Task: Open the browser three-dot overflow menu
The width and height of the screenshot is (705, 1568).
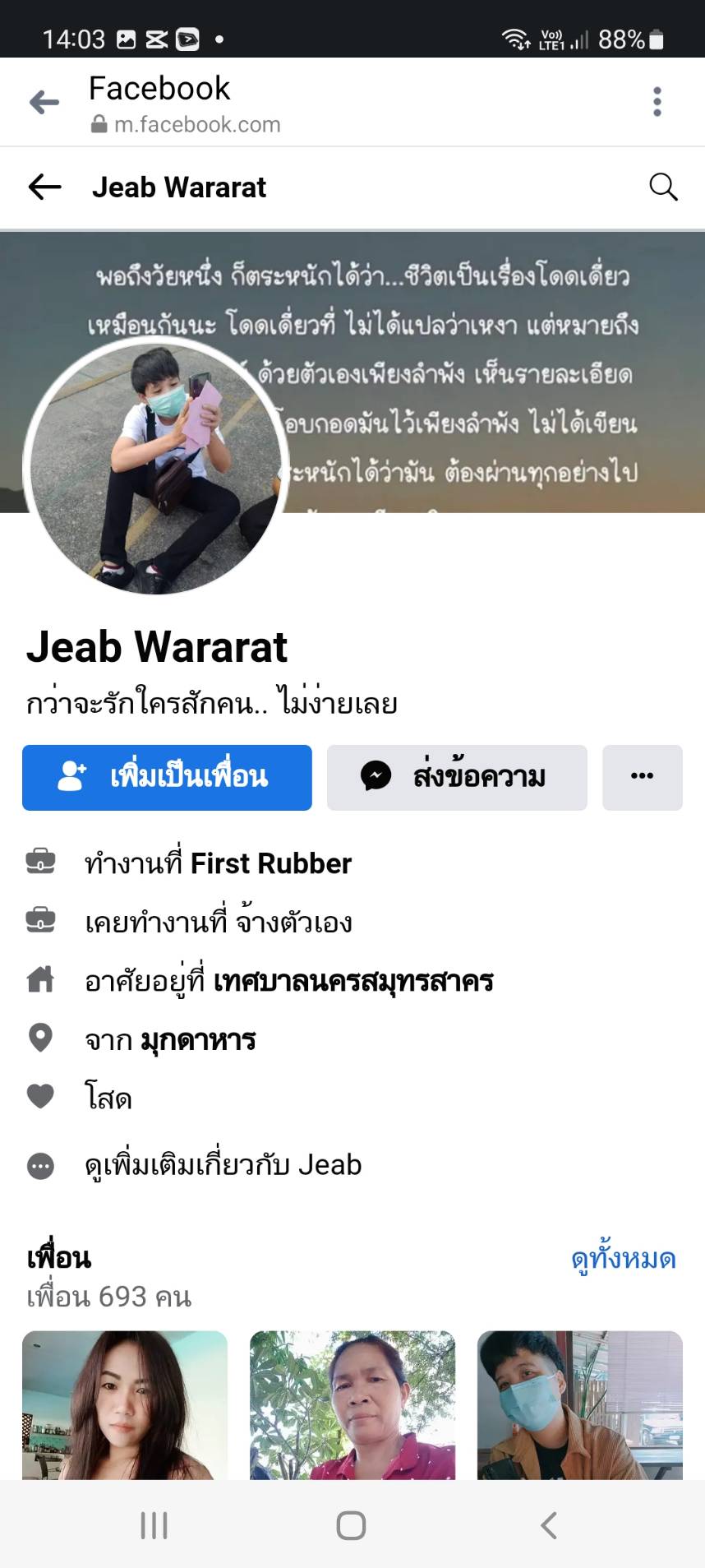Action: [x=657, y=102]
